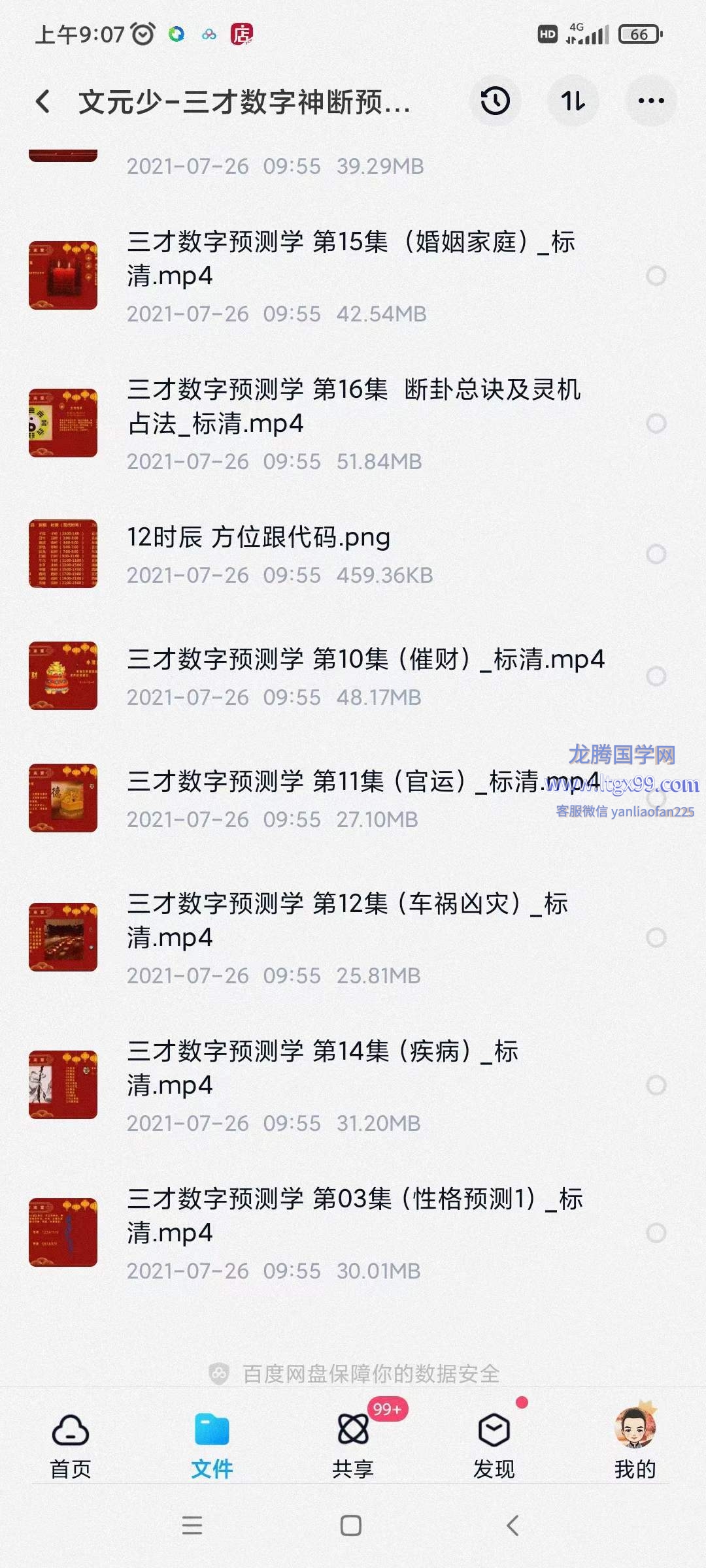706x1568 pixels.
Task: Open the system recent apps button
Action: [x=192, y=1526]
